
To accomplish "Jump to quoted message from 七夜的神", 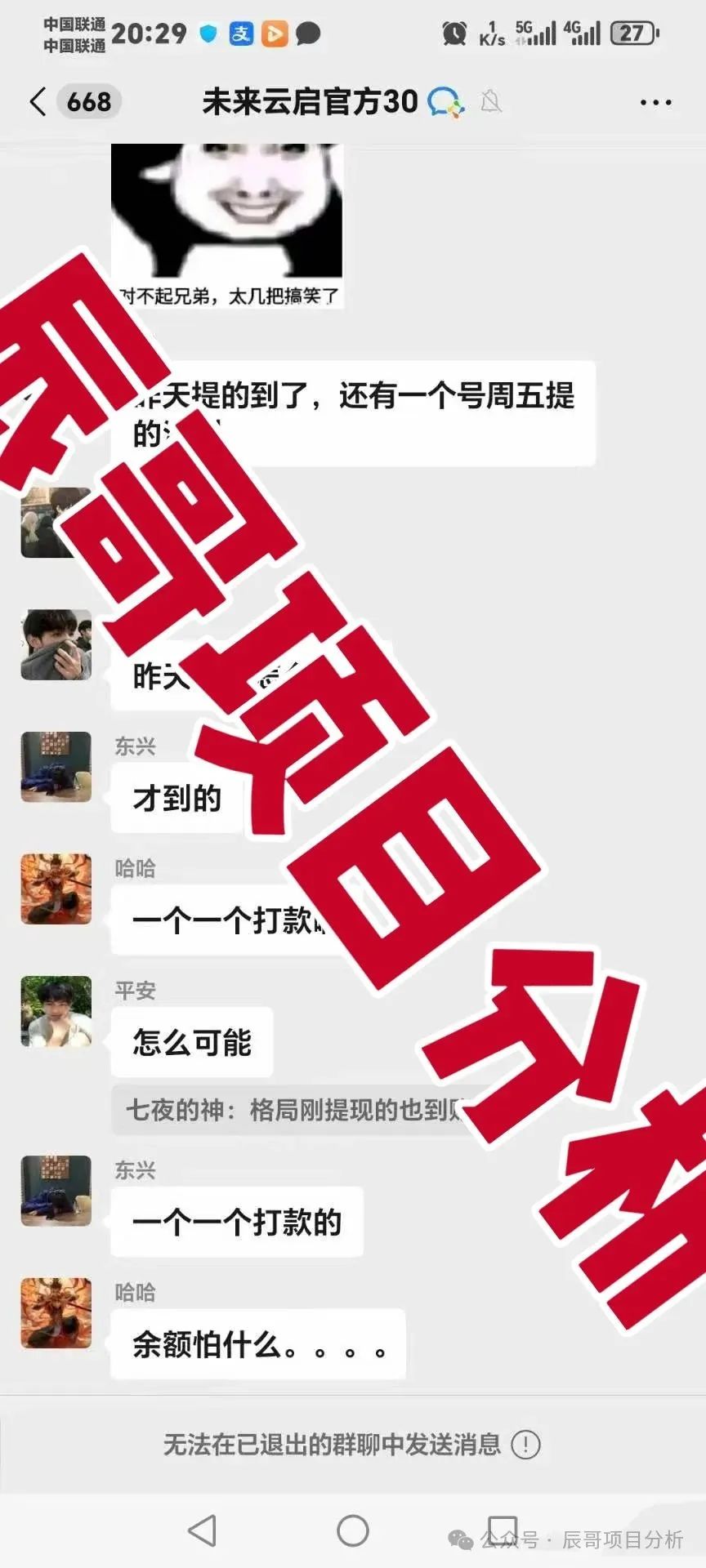I will coord(294,1110).
